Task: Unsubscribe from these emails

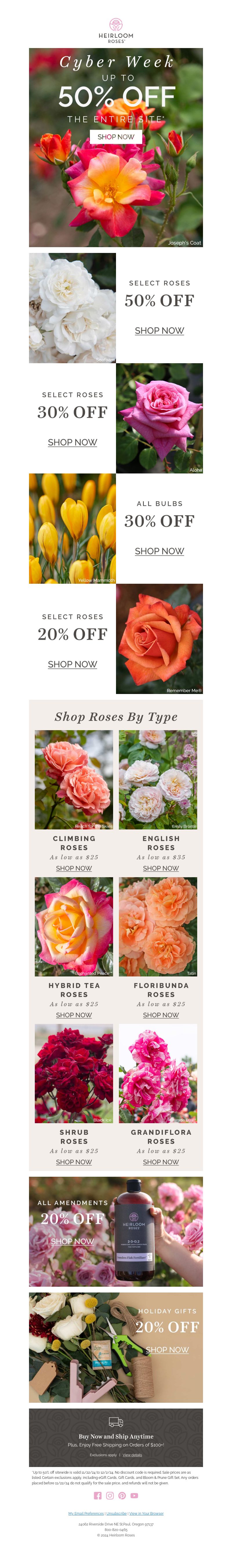Action: (117, 1513)
